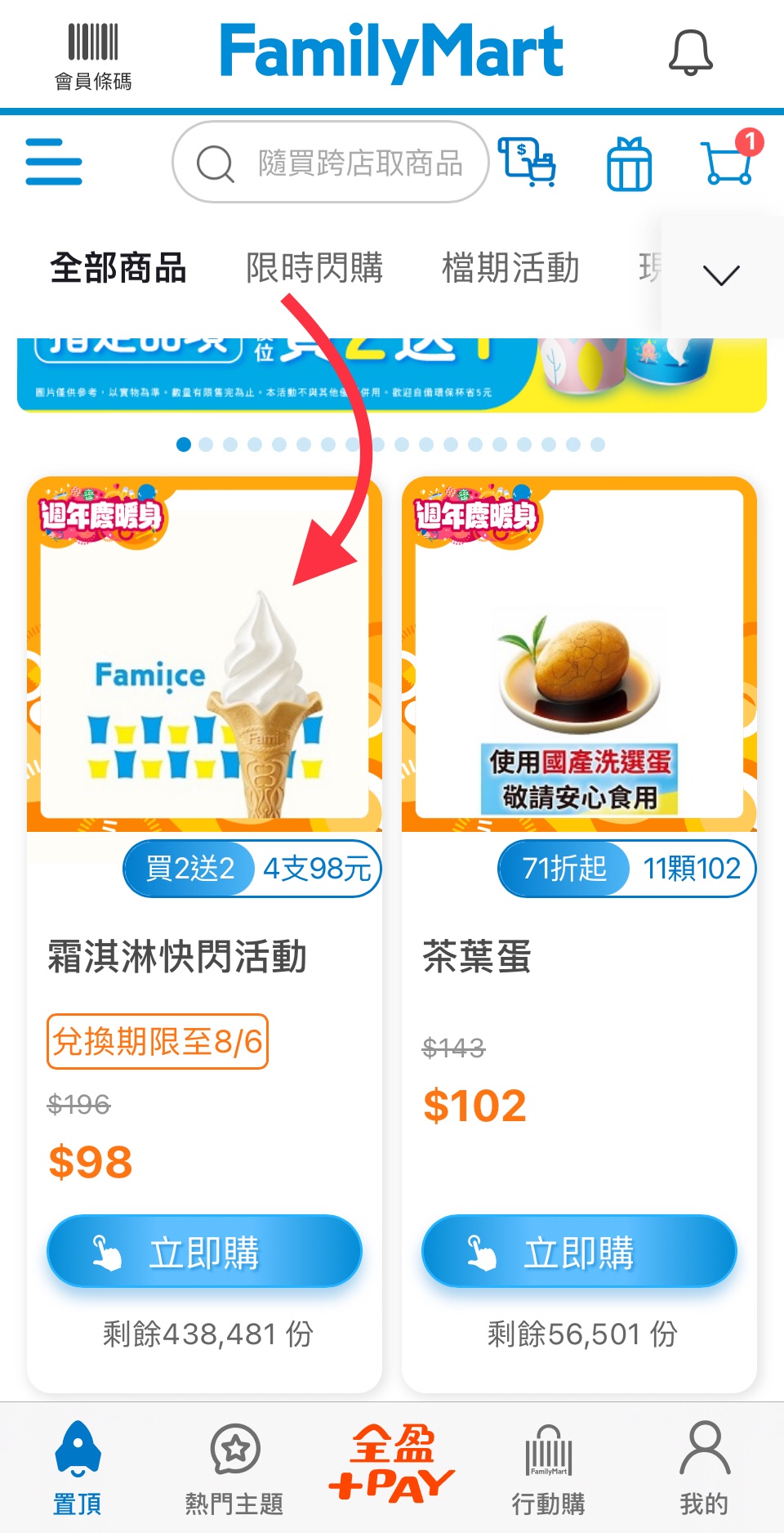Switch to the 檔期活動 tab

pyautogui.click(x=510, y=268)
